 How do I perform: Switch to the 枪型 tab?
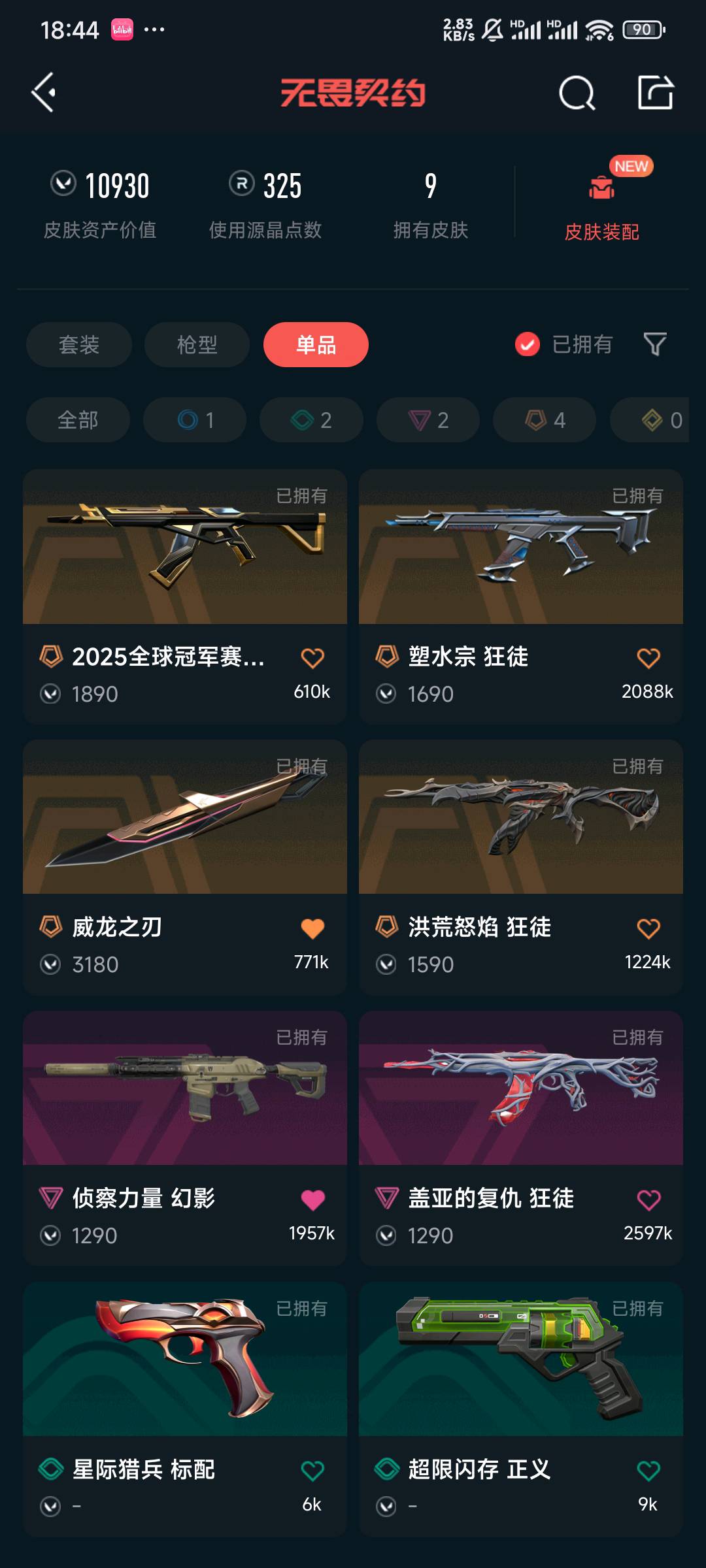(197, 344)
